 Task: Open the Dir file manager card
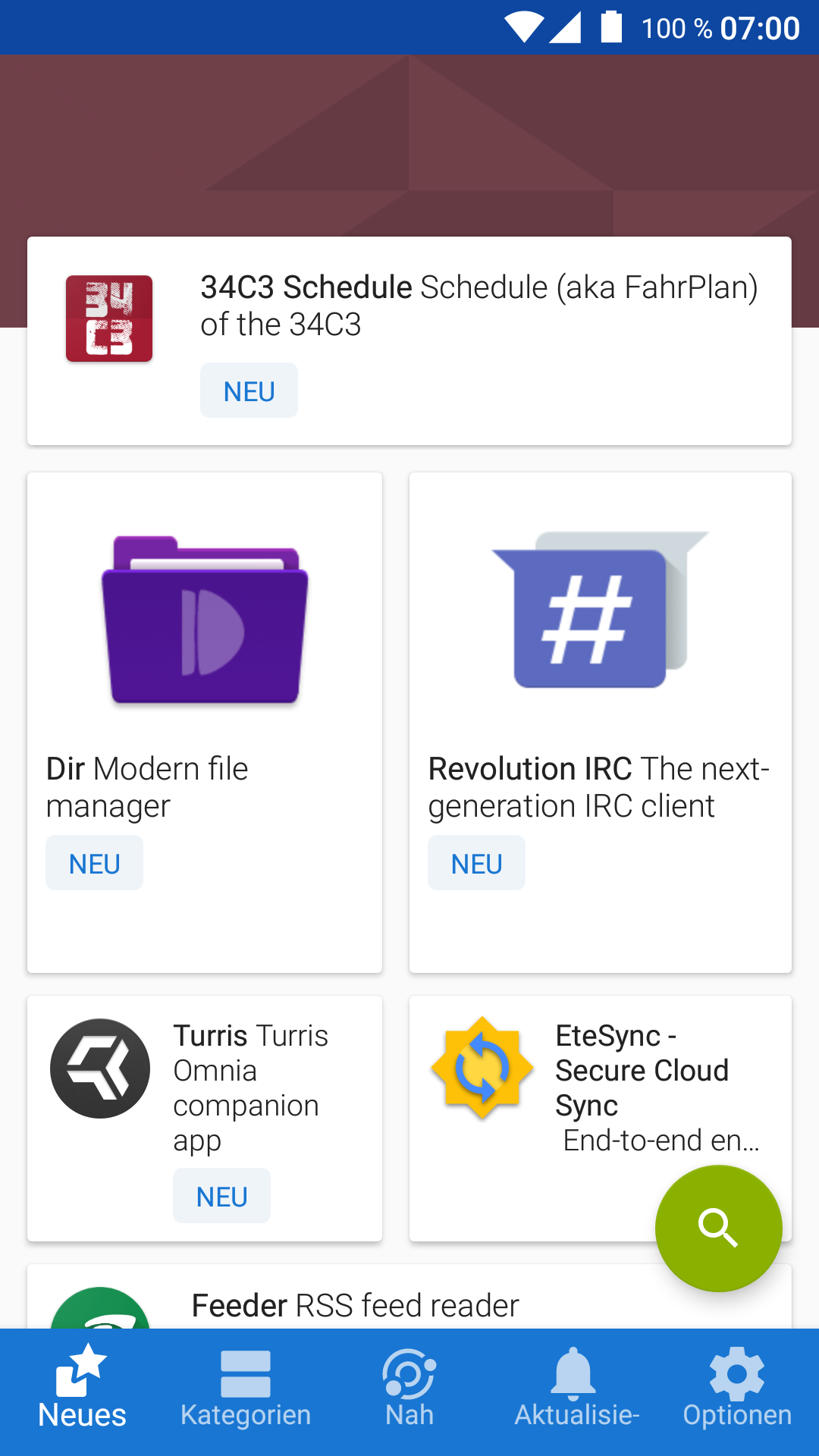[x=205, y=722]
